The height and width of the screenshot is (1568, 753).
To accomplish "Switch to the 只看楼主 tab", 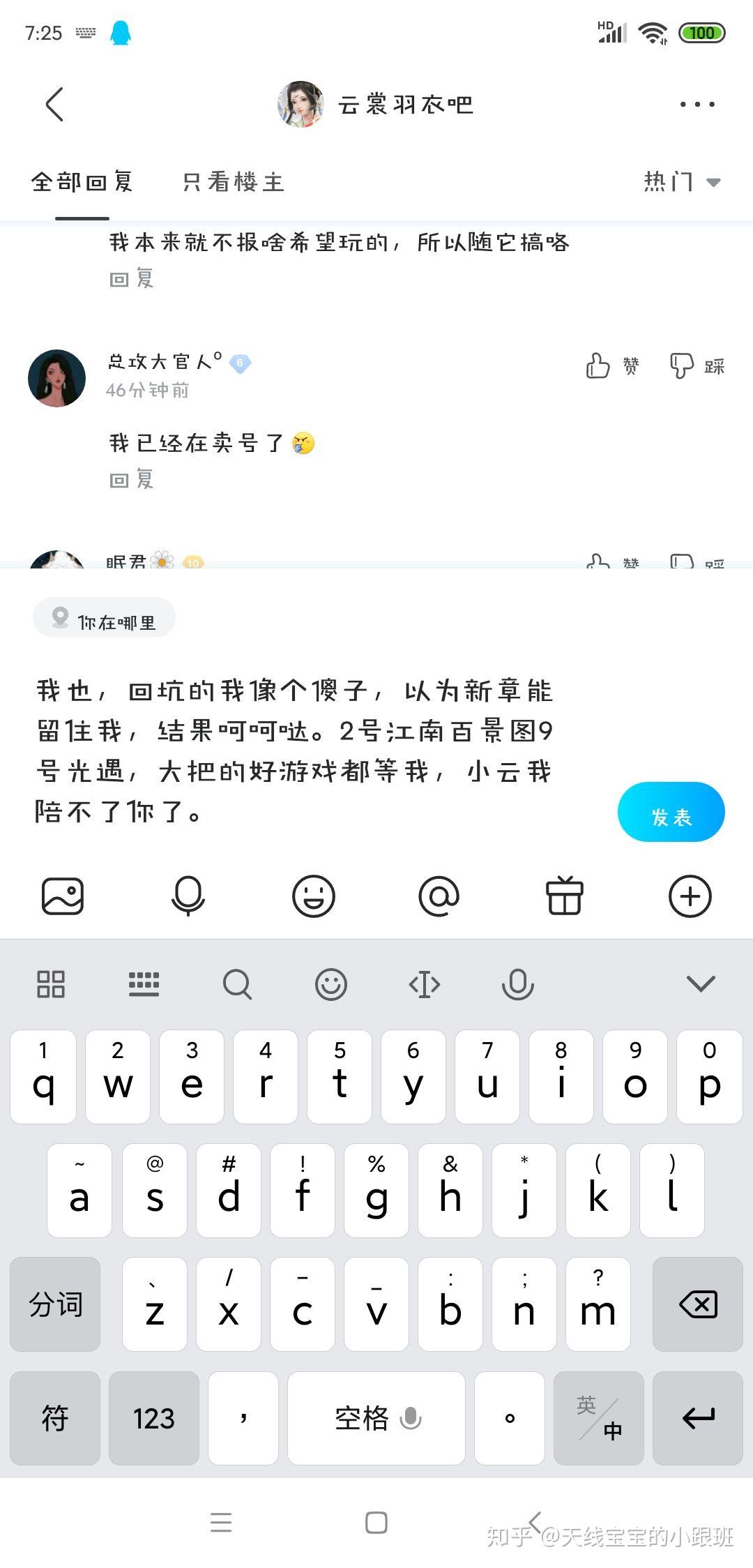I will pos(233,182).
